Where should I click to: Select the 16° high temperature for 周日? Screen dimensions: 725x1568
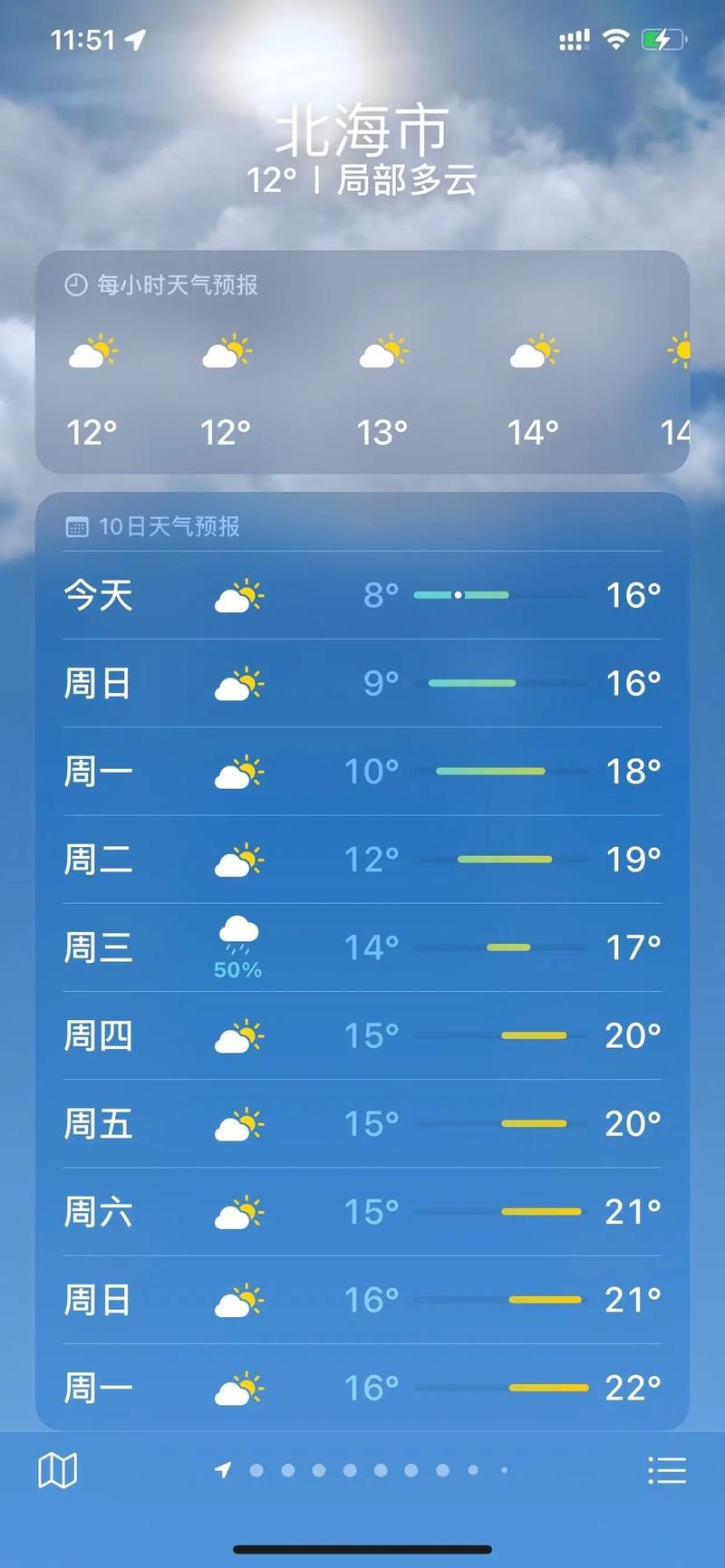pyautogui.click(x=633, y=682)
